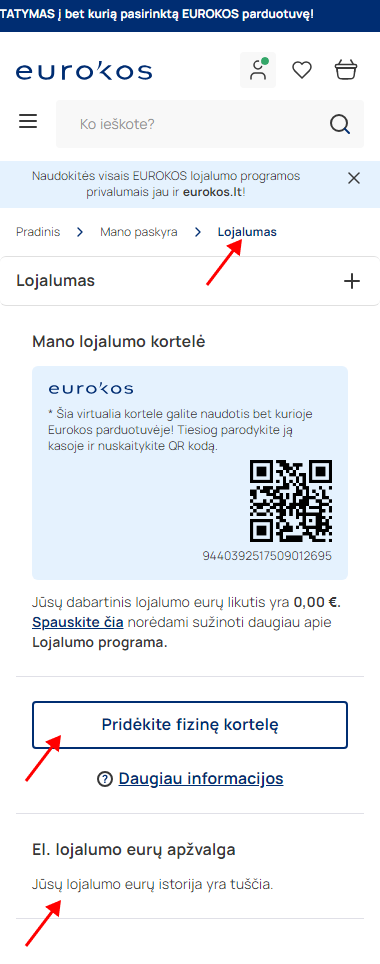Viewport: 380px width, 964px height.
Task: Tap the 'Ko ieškote?' search field
Action: coord(191,124)
